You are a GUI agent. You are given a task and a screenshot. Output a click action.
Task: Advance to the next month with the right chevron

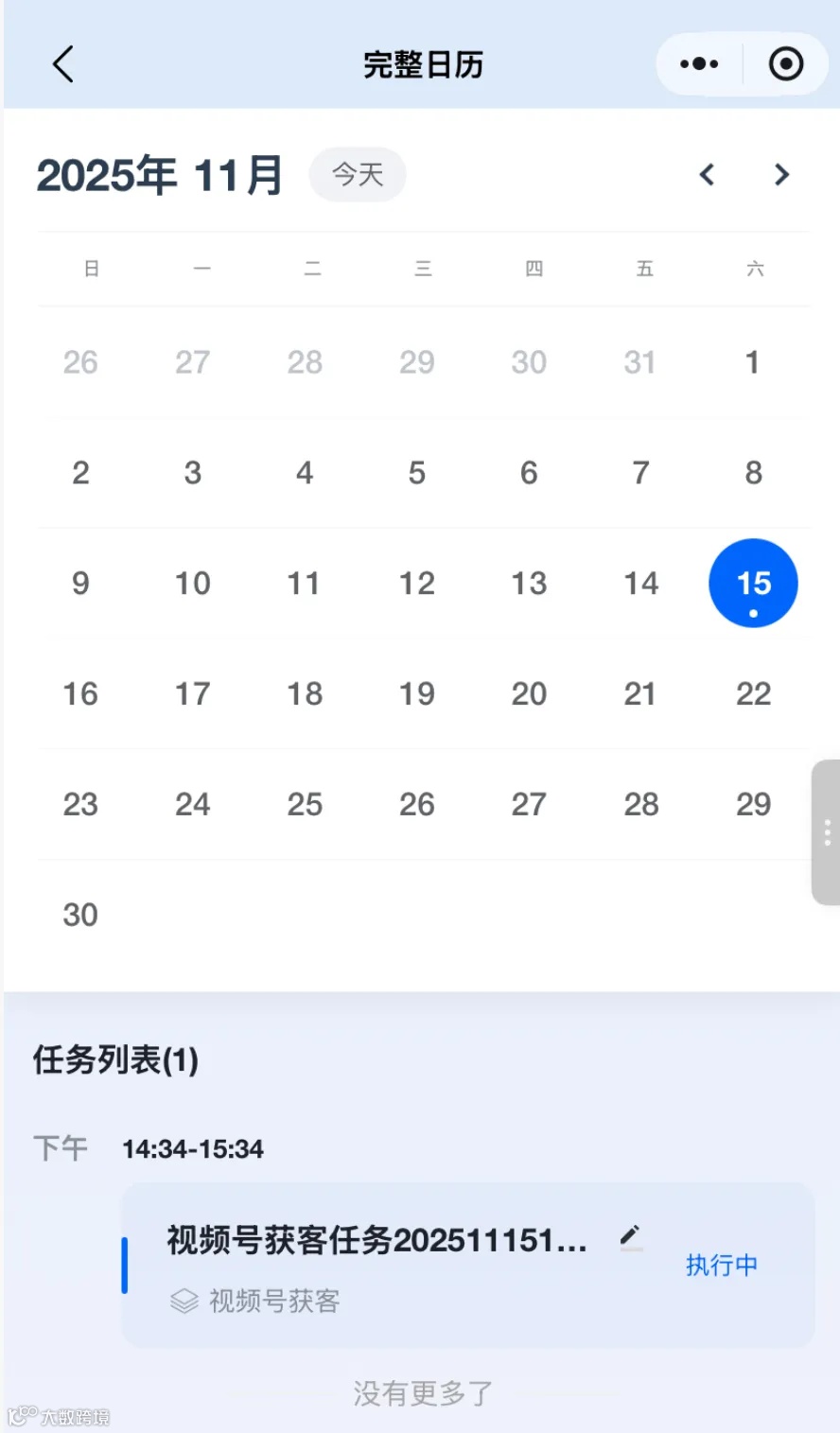pyautogui.click(x=781, y=175)
